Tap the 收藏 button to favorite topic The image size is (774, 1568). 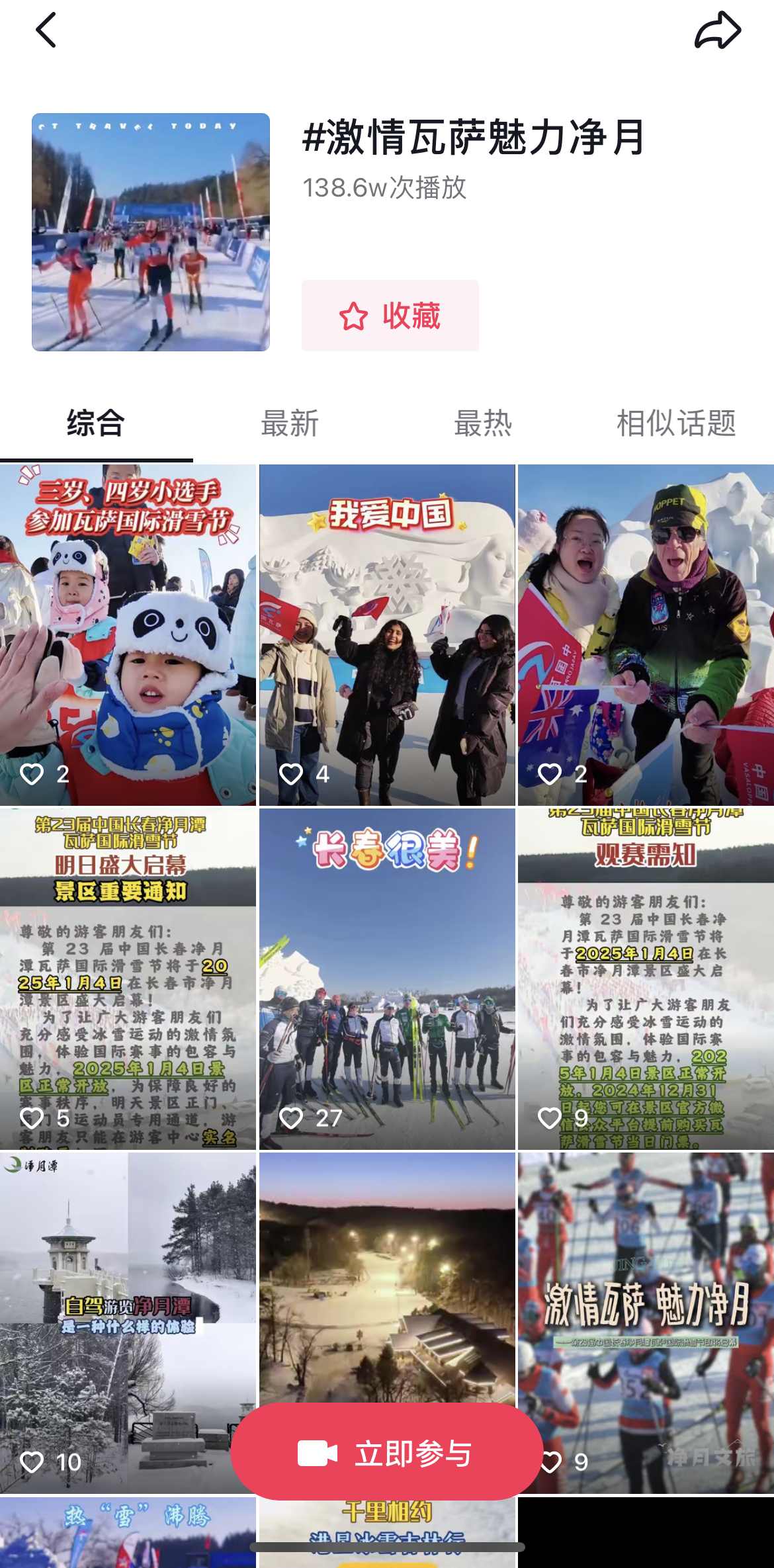[x=390, y=316]
